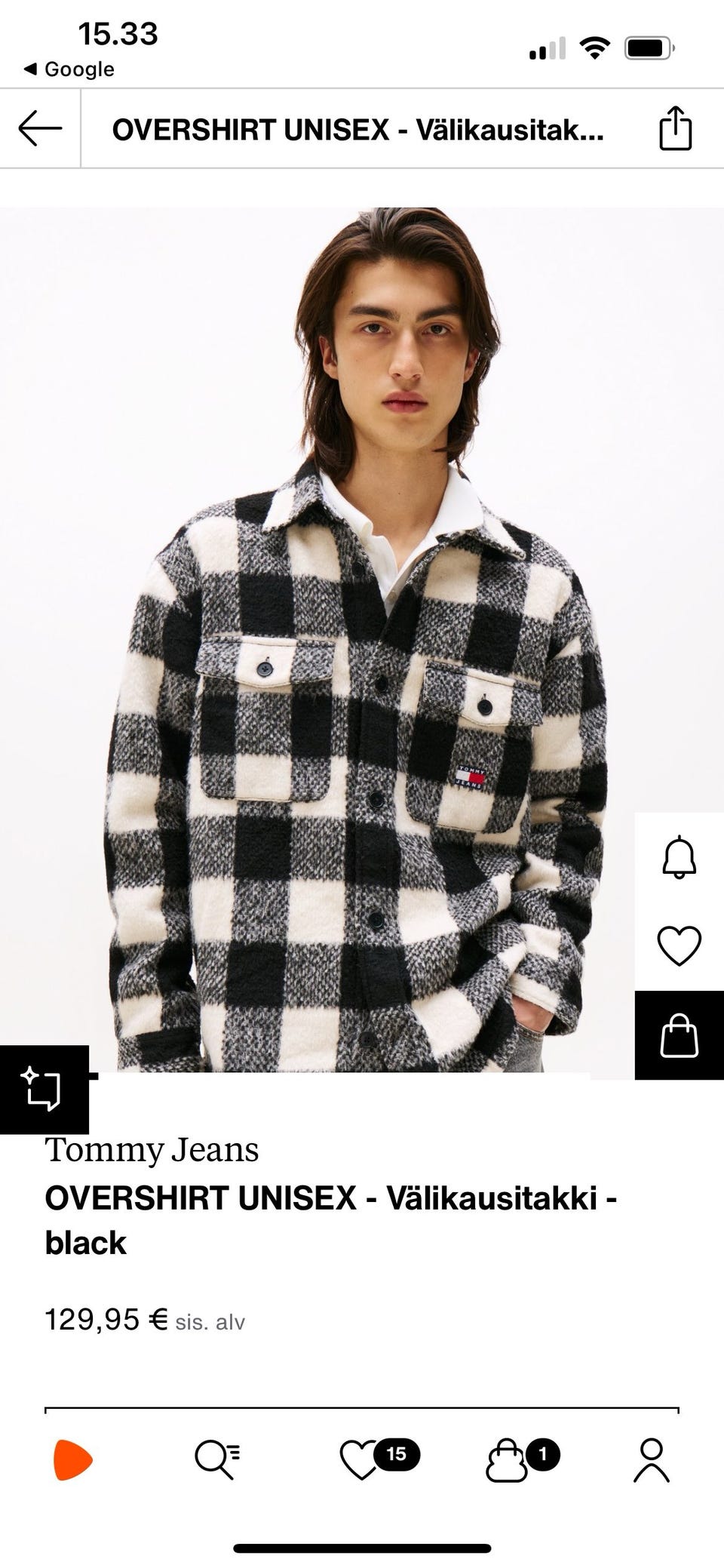Enable notifications with the bell icon
Image resolution: width=724 pixels, height=1568 pixels.
pyautogui.click(x=679, y=857)
